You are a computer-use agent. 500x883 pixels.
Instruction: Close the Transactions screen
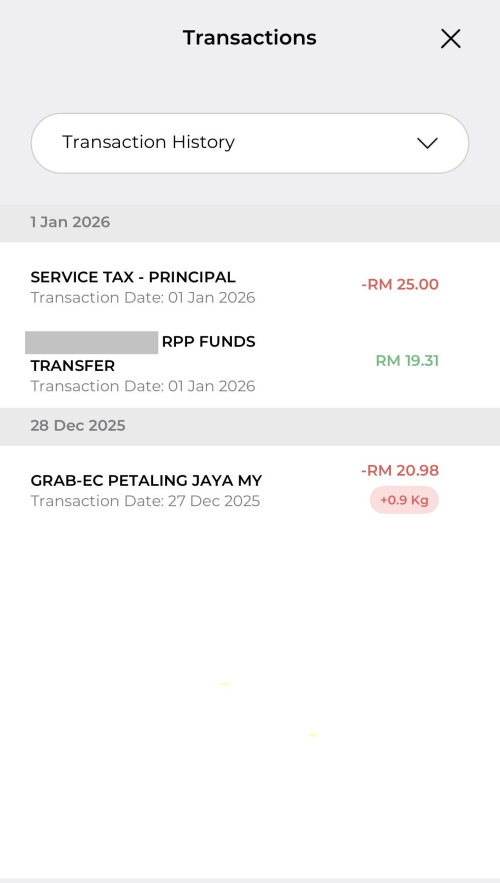tap(450, 39)
